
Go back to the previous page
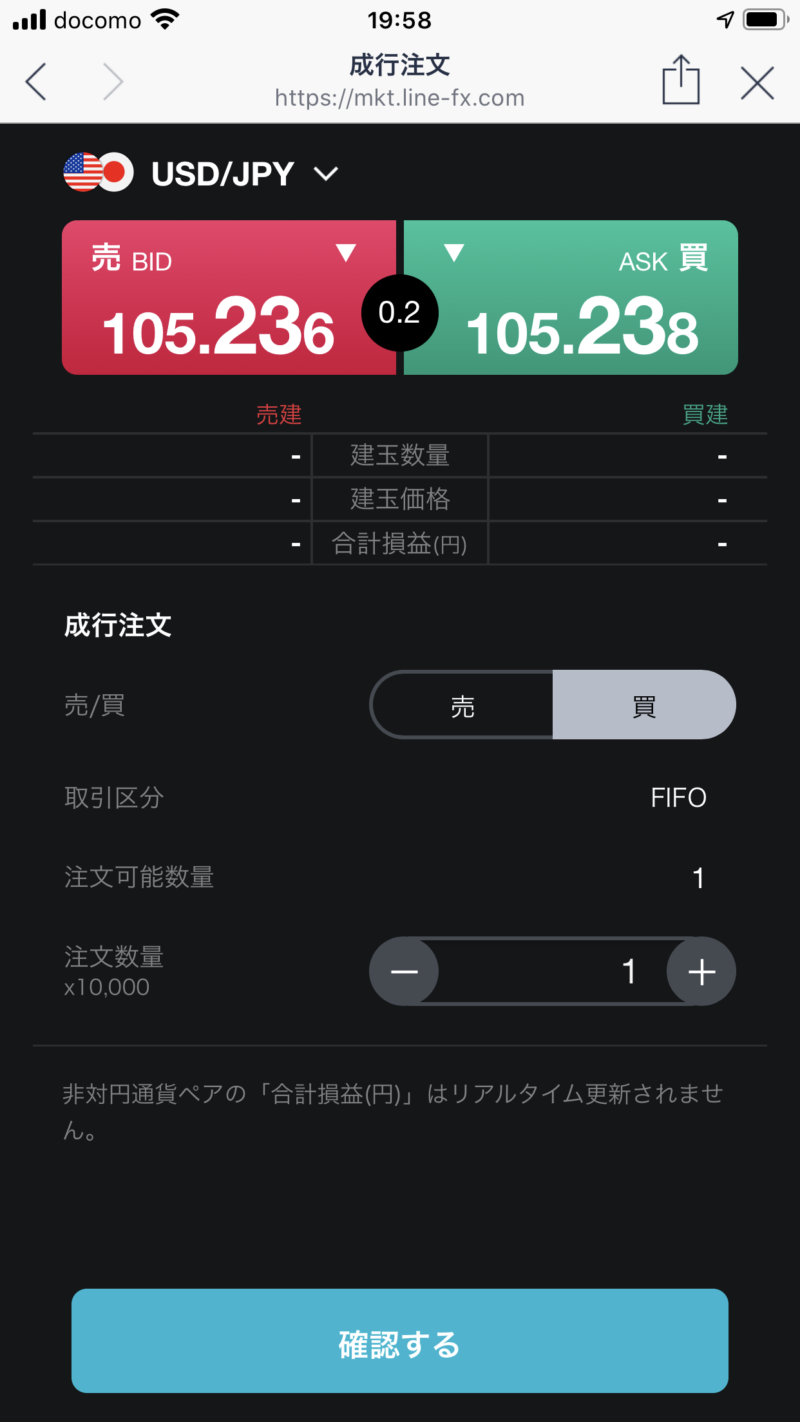pyautogui.click(x=36, y=81)
